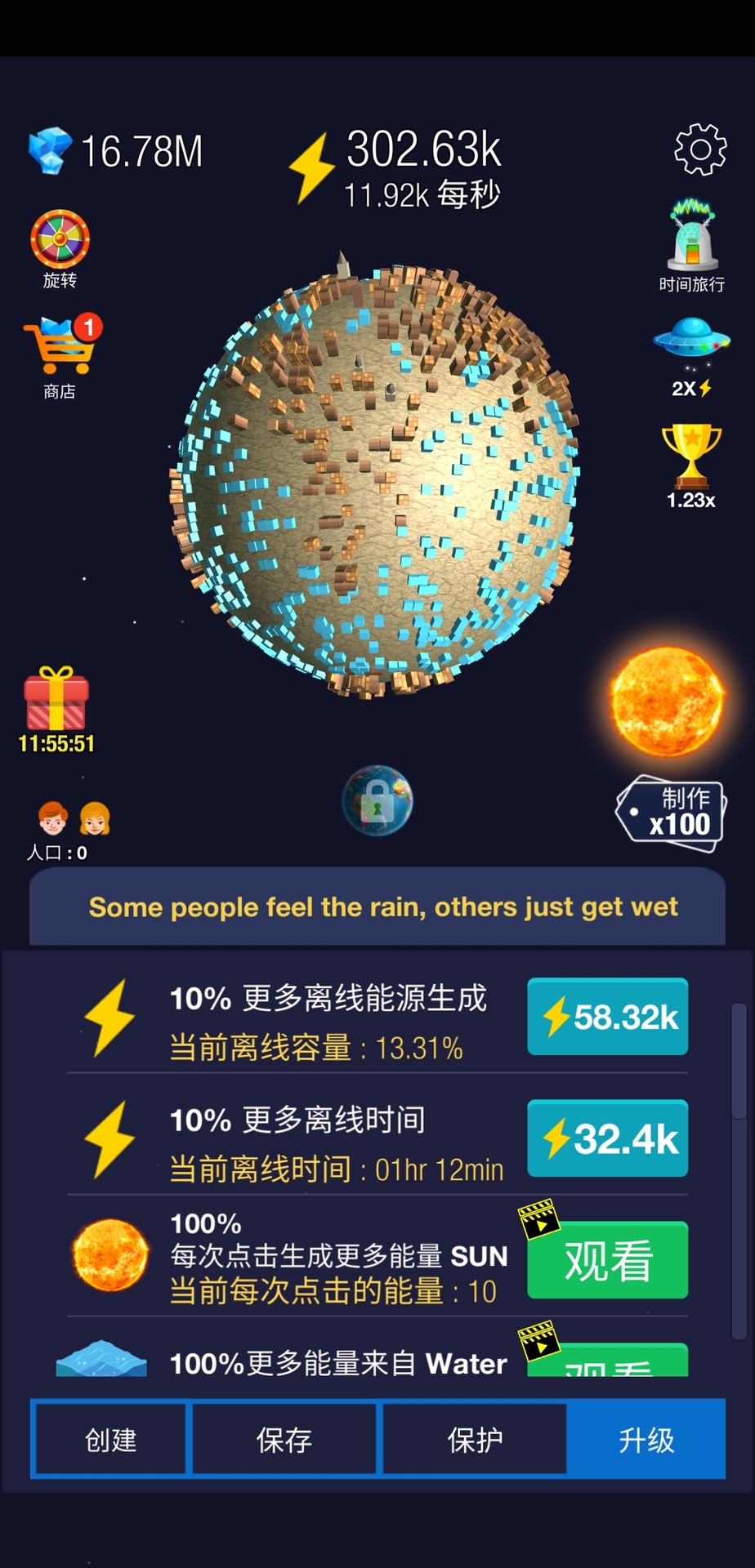The image size is (755, 1568).
Task: Tap the sun to generate energy
Action: point(668,701)
